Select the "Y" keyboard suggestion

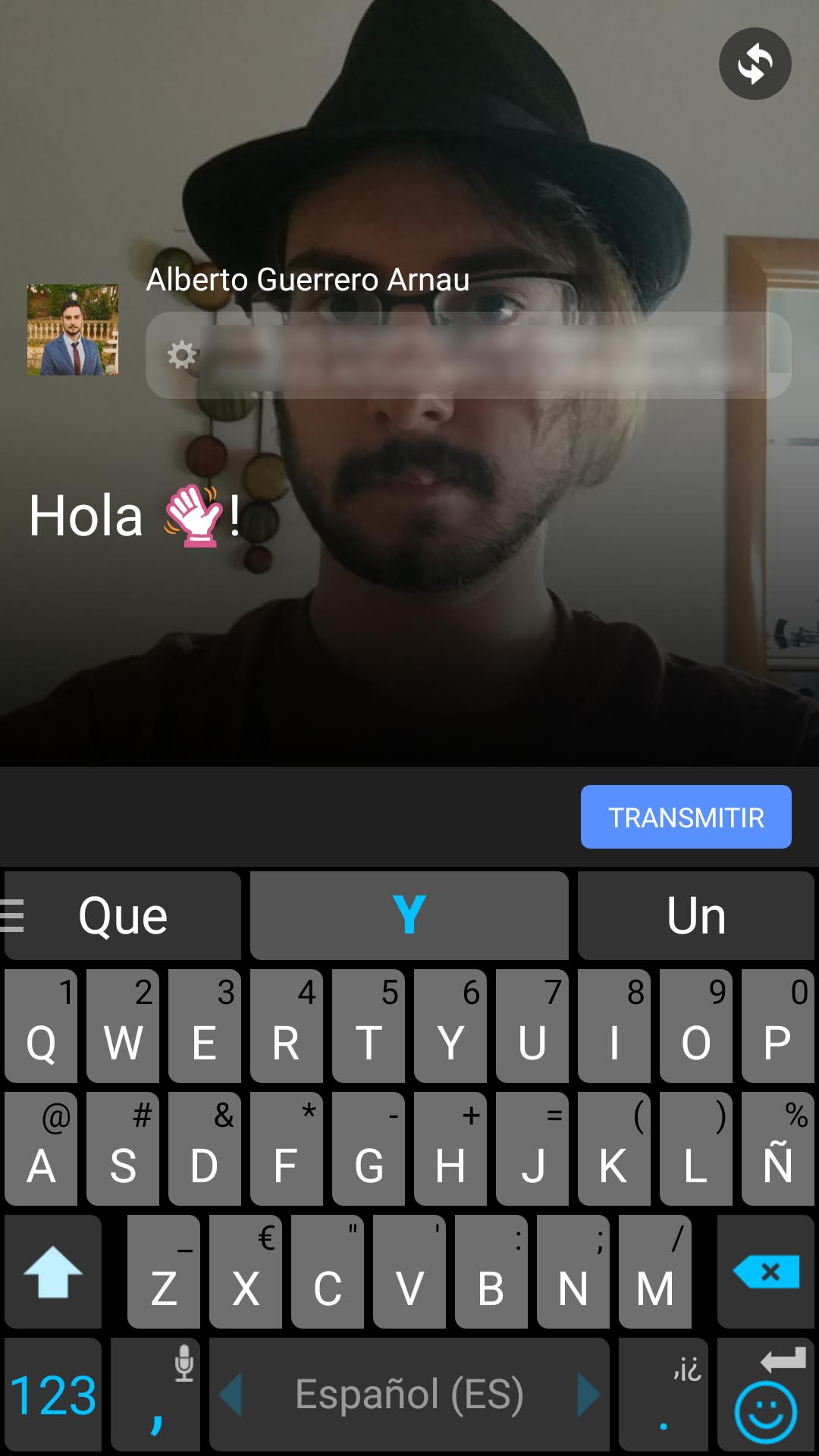(x=409, y=915)
